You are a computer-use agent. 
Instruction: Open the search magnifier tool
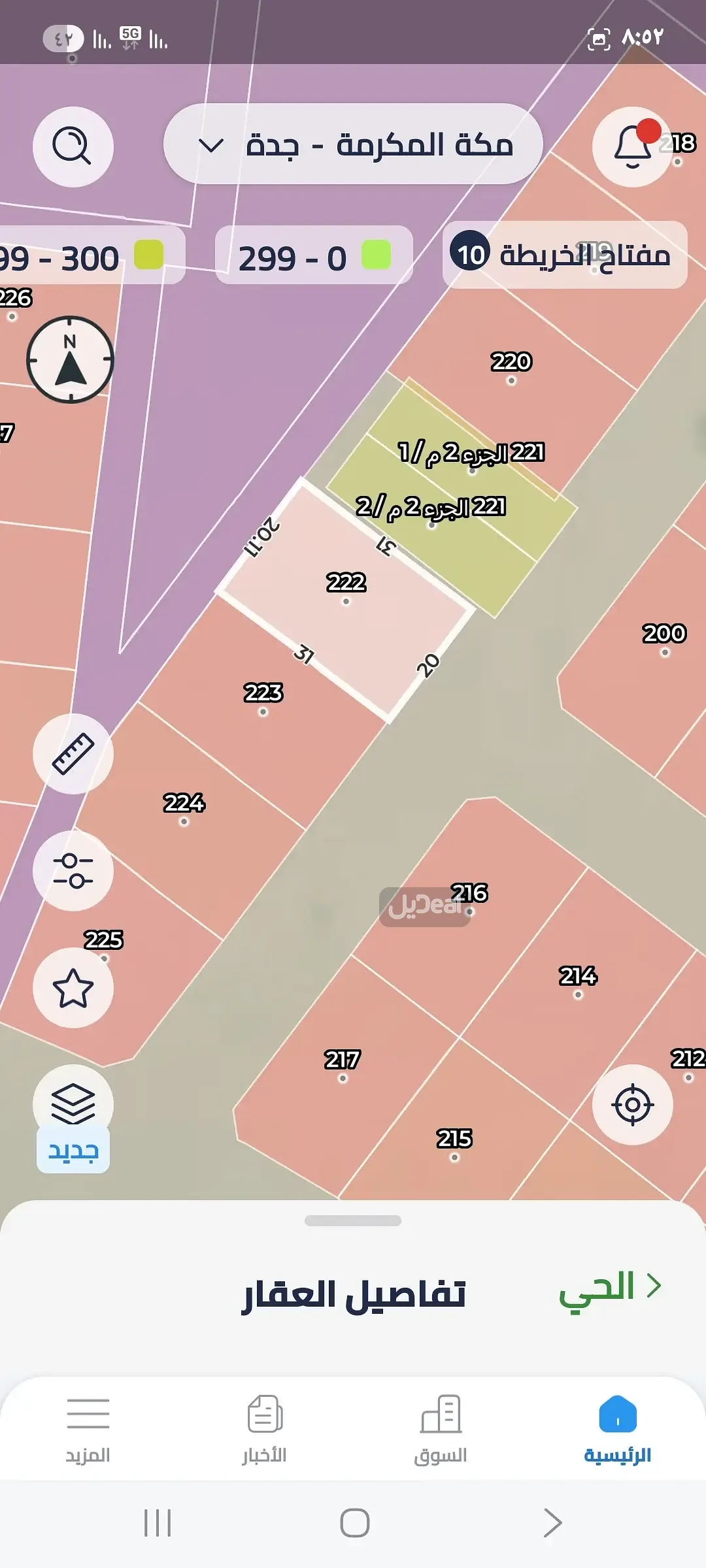coord(73,147)
